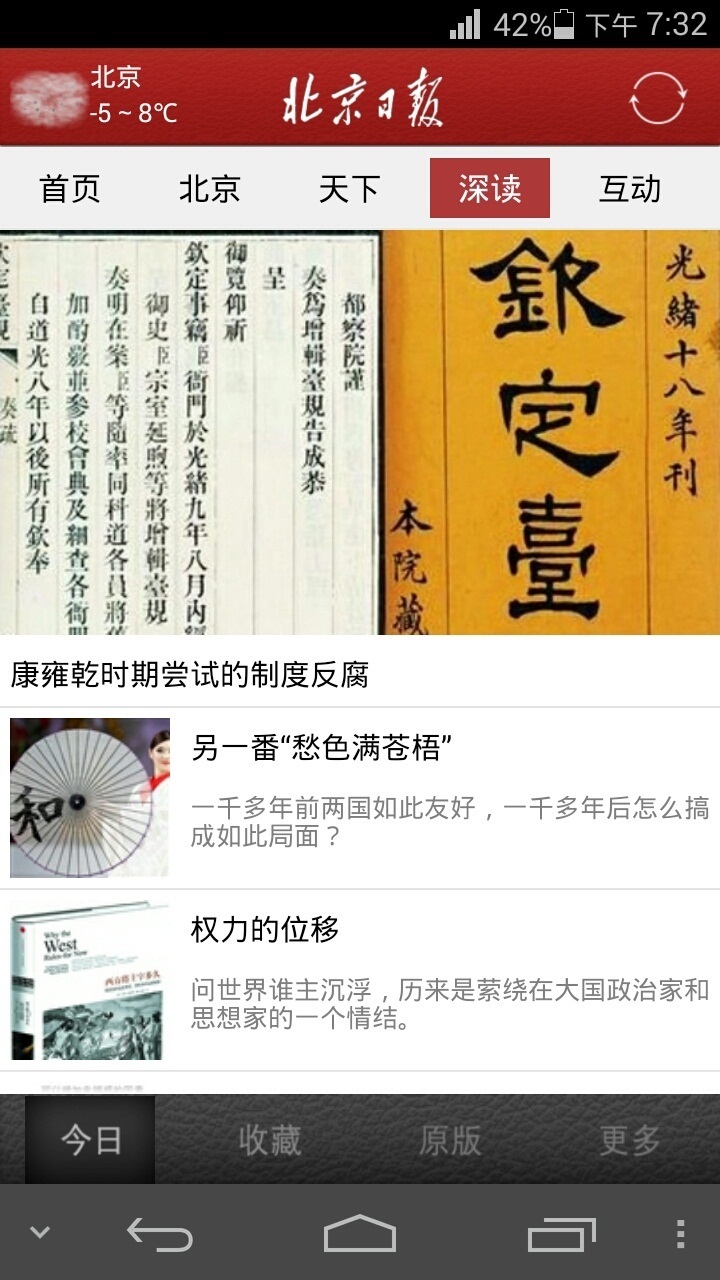Select the 深读 tab
This screenshot has width=720, height=1280.
(x=490, y=188)
